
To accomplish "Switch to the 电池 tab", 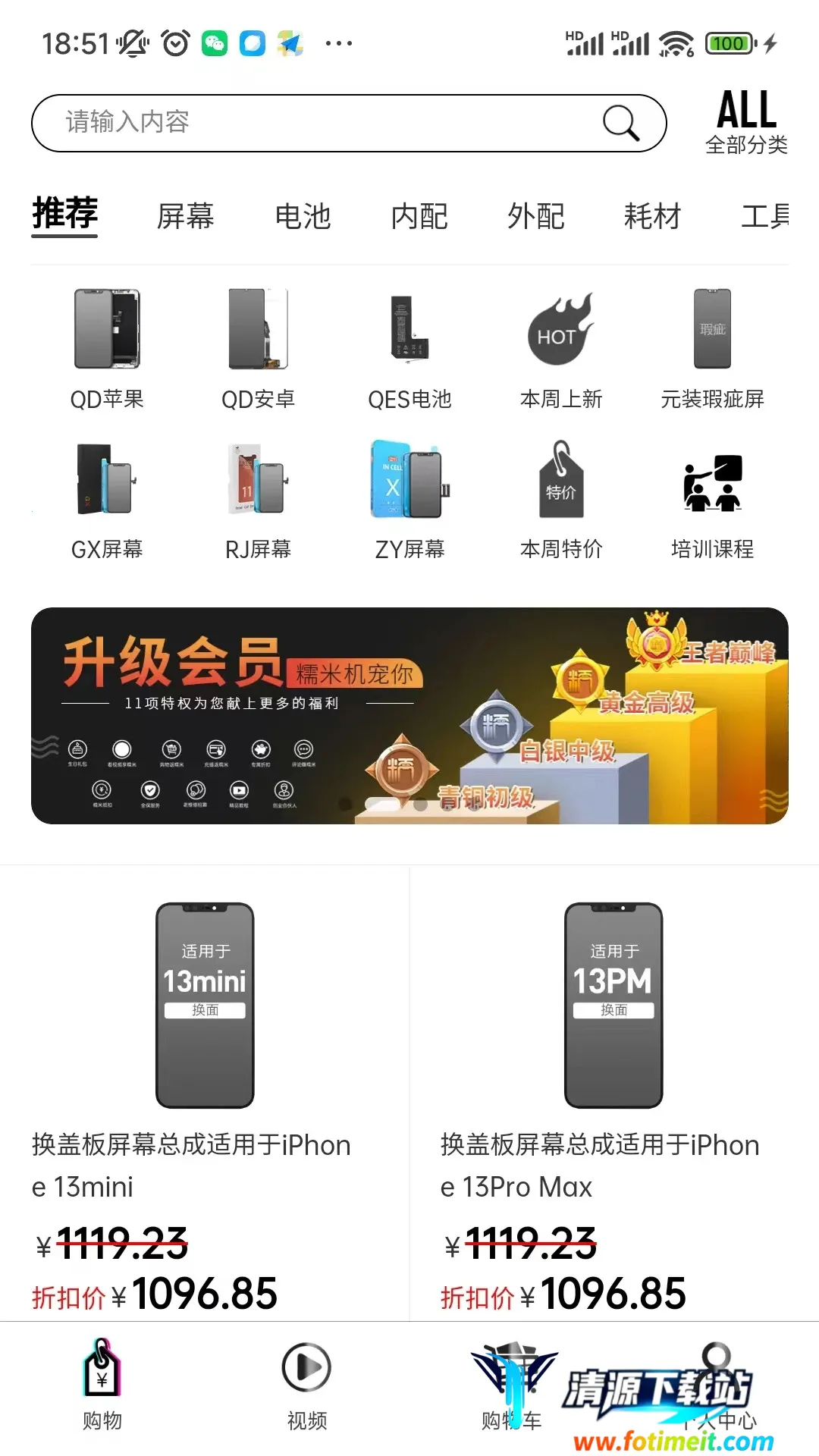I will 303,216.
